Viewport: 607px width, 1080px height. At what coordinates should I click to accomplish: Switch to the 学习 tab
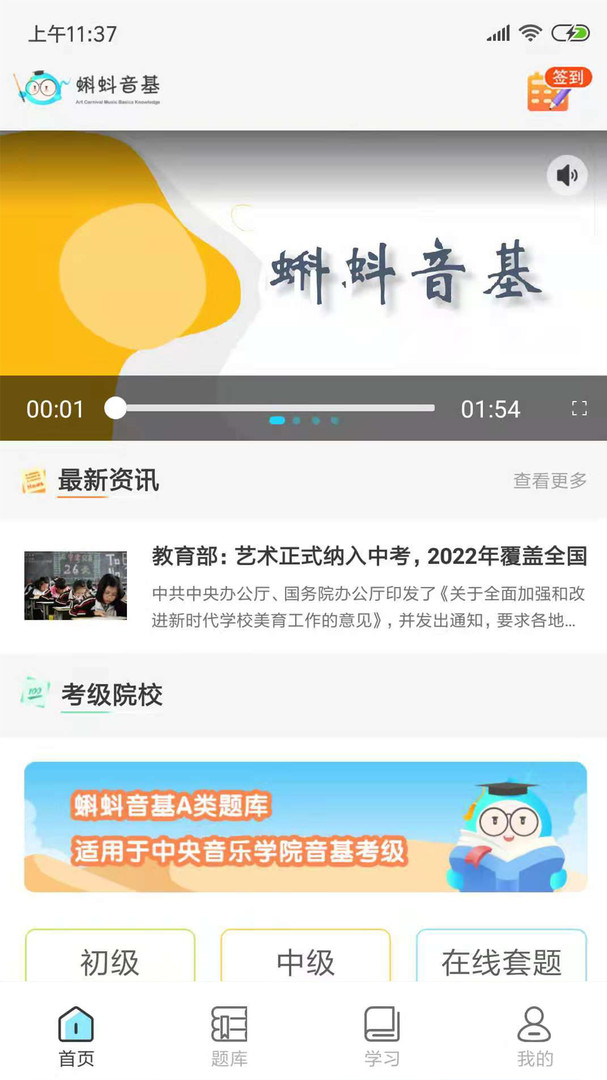coord(382,1036)
